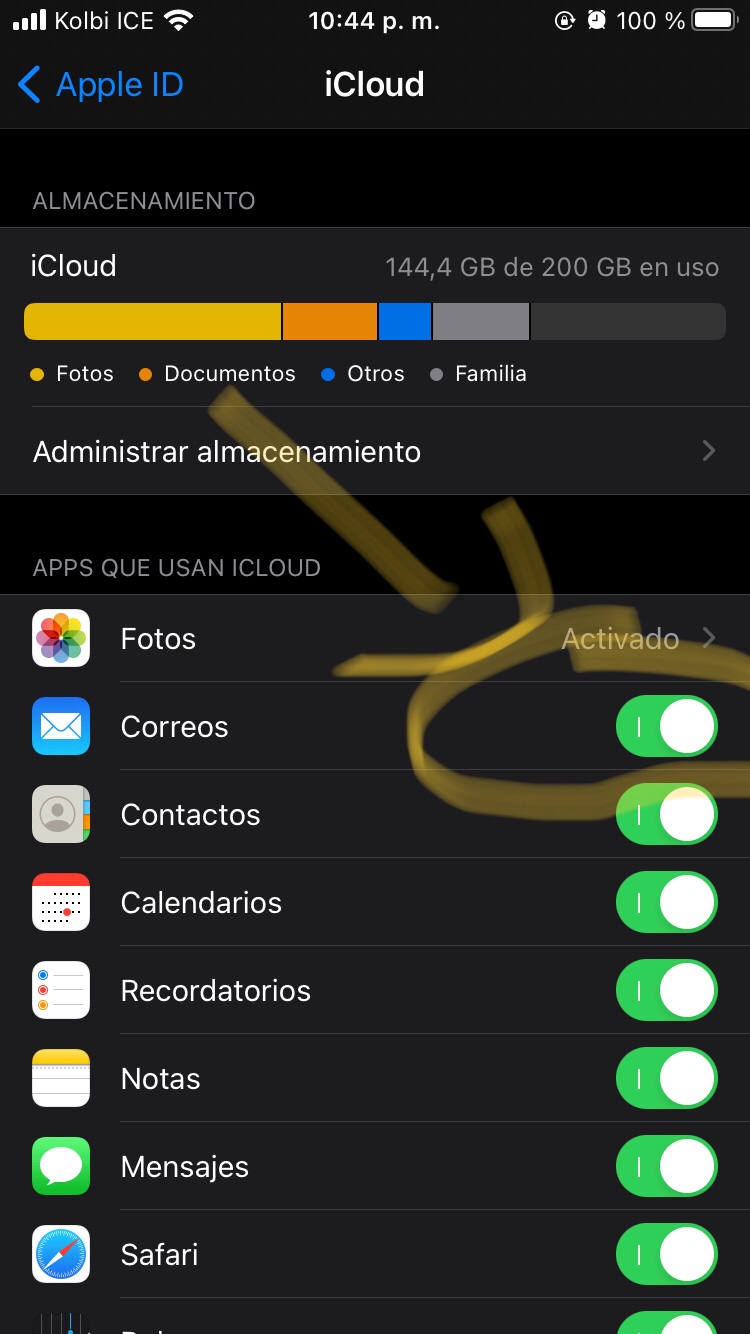The image size is (750, 1334).
Task: Go back to Apple ID settings
Action: click(100, 85)
